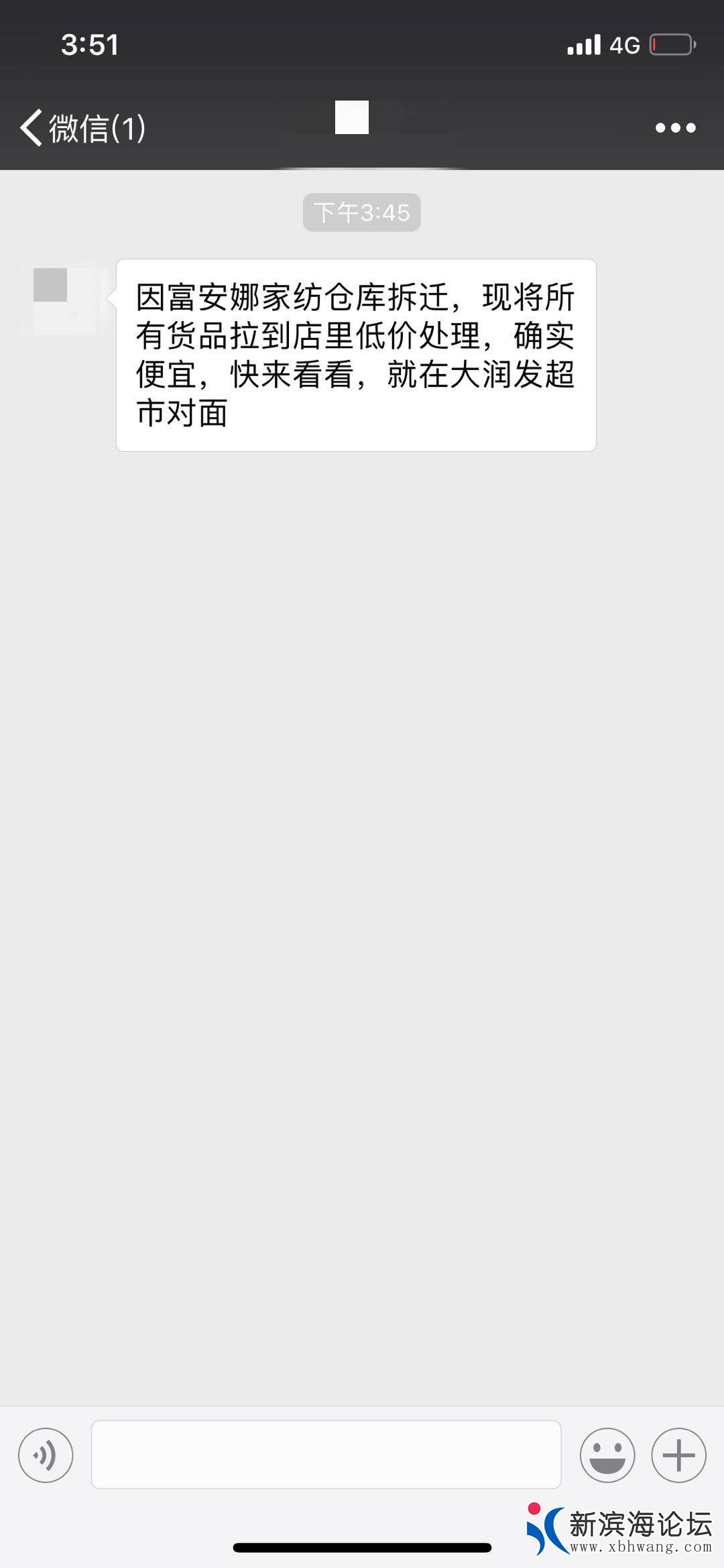Open the chat overflow menu

675,127
